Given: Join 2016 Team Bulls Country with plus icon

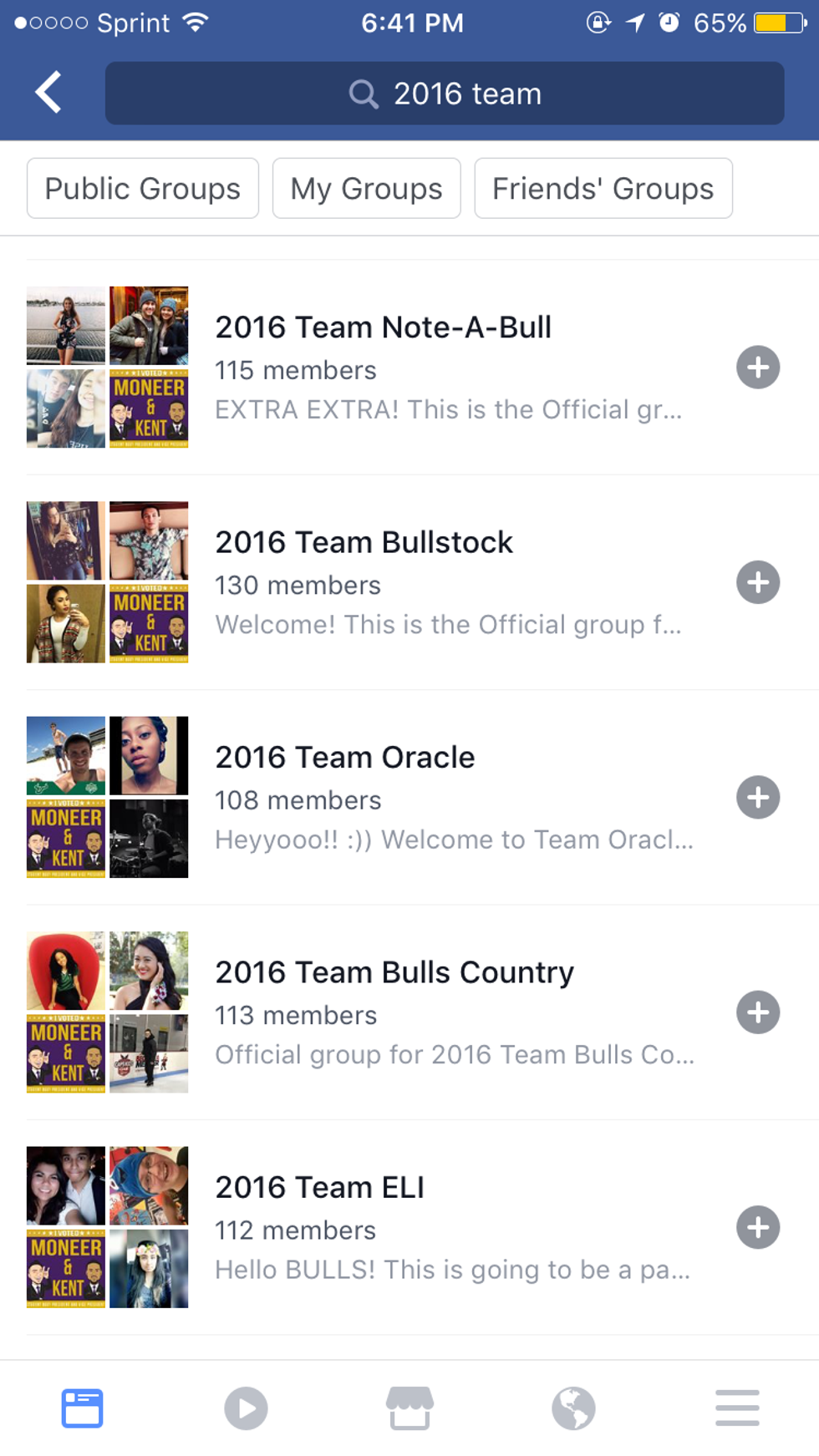Looking at the screenshot, I should pyautogui.click(x=758, y=1012).
